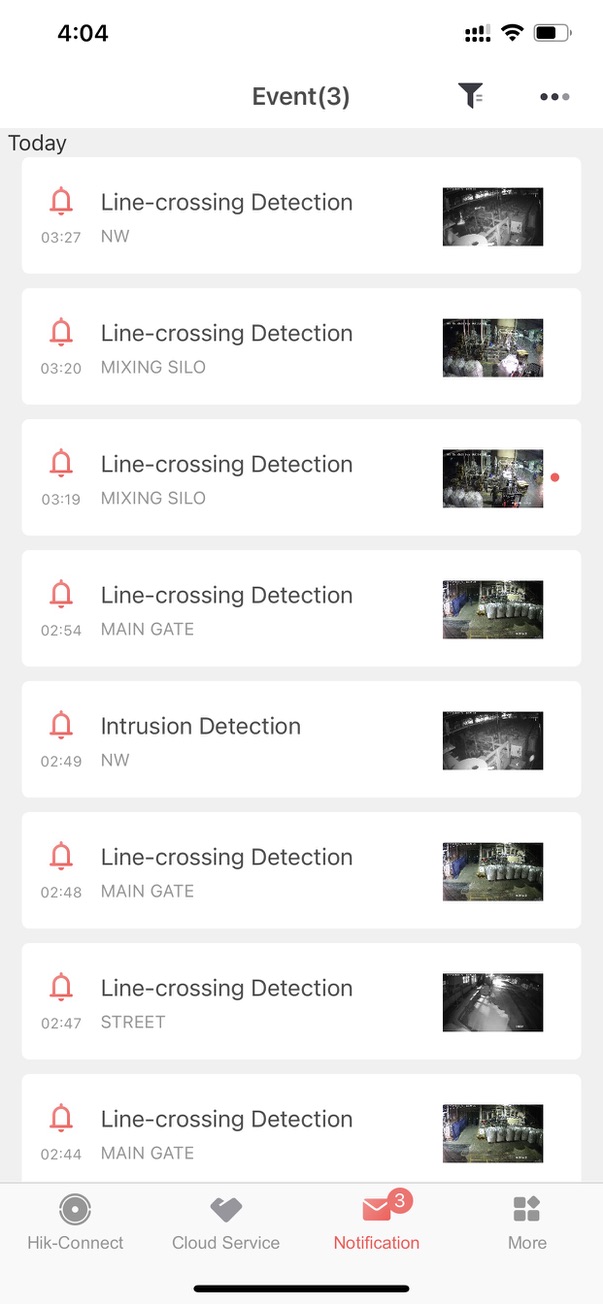Open the 03:27 NW line-crossing event
603x1304 pixels.
click(x=300, y=216)
